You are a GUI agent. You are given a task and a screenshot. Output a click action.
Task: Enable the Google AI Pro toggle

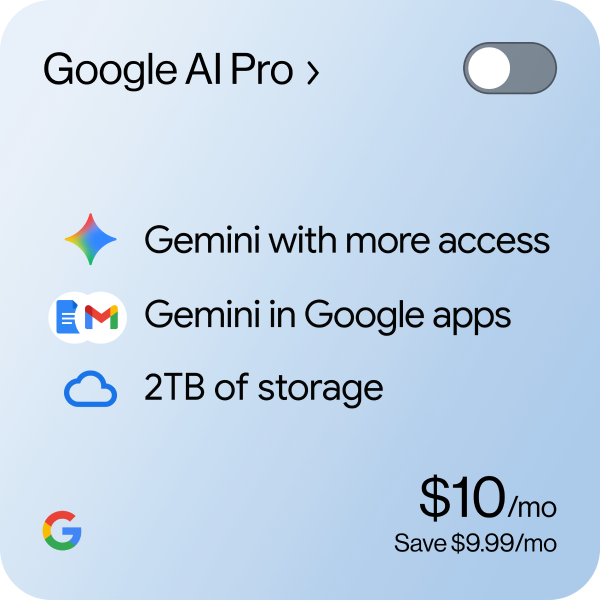coord(509,68)
